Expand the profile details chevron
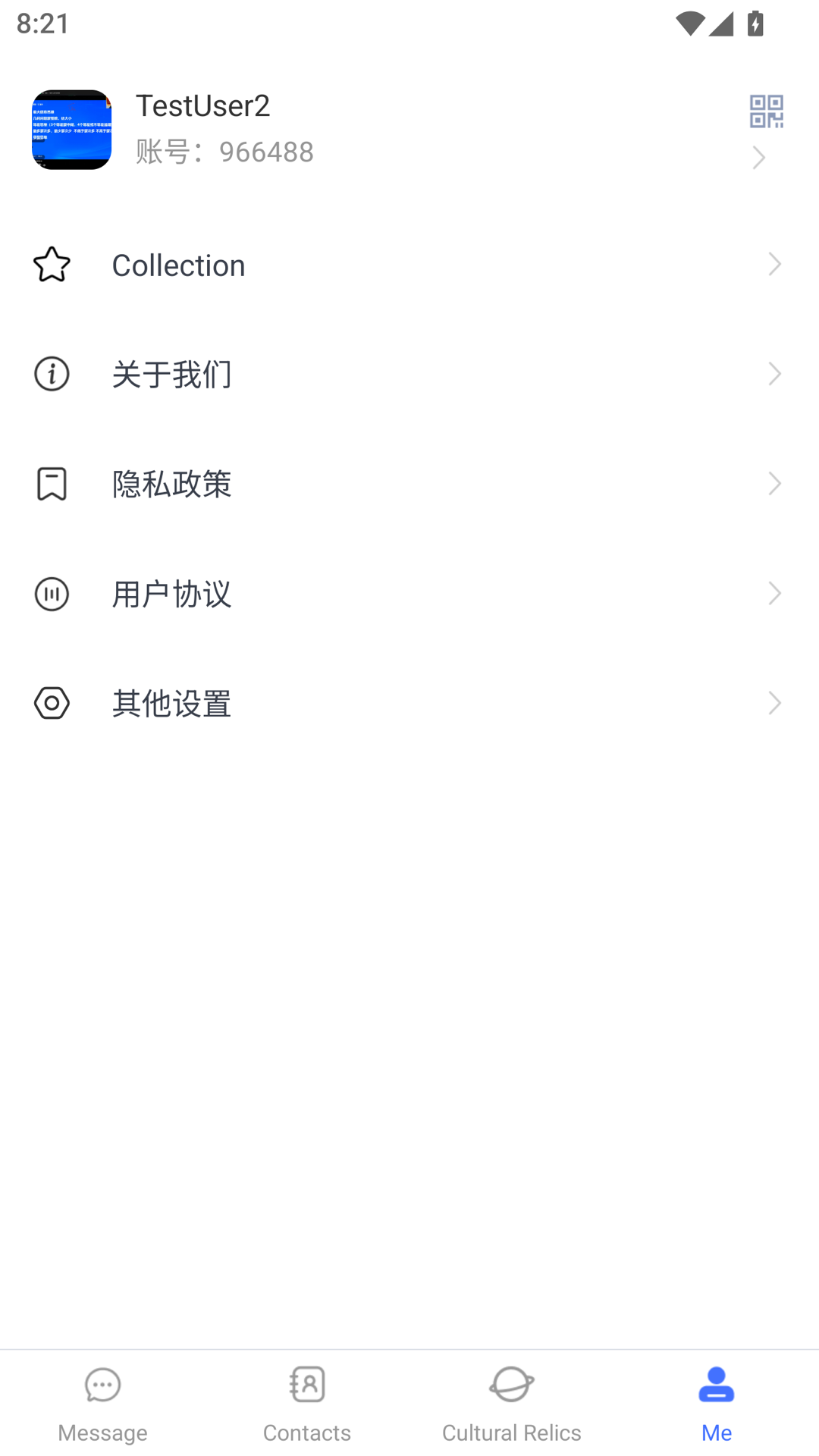The width and height of the screenshot is (819, 1456). point(758,157)
